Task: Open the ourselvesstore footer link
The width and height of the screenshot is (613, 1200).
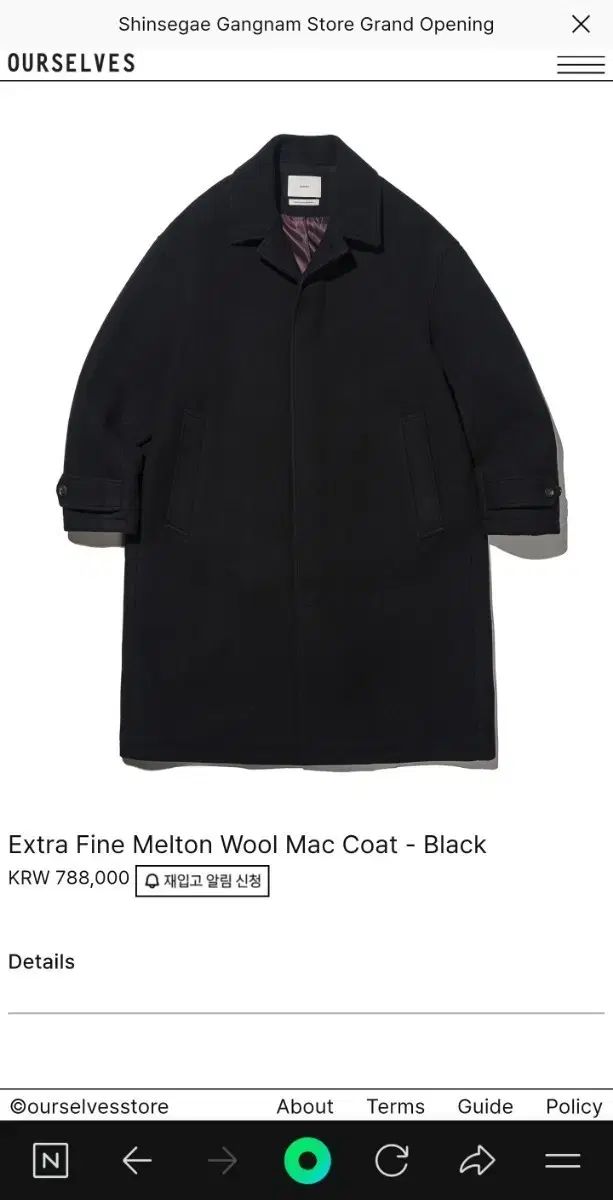Action: (90, 1106)
